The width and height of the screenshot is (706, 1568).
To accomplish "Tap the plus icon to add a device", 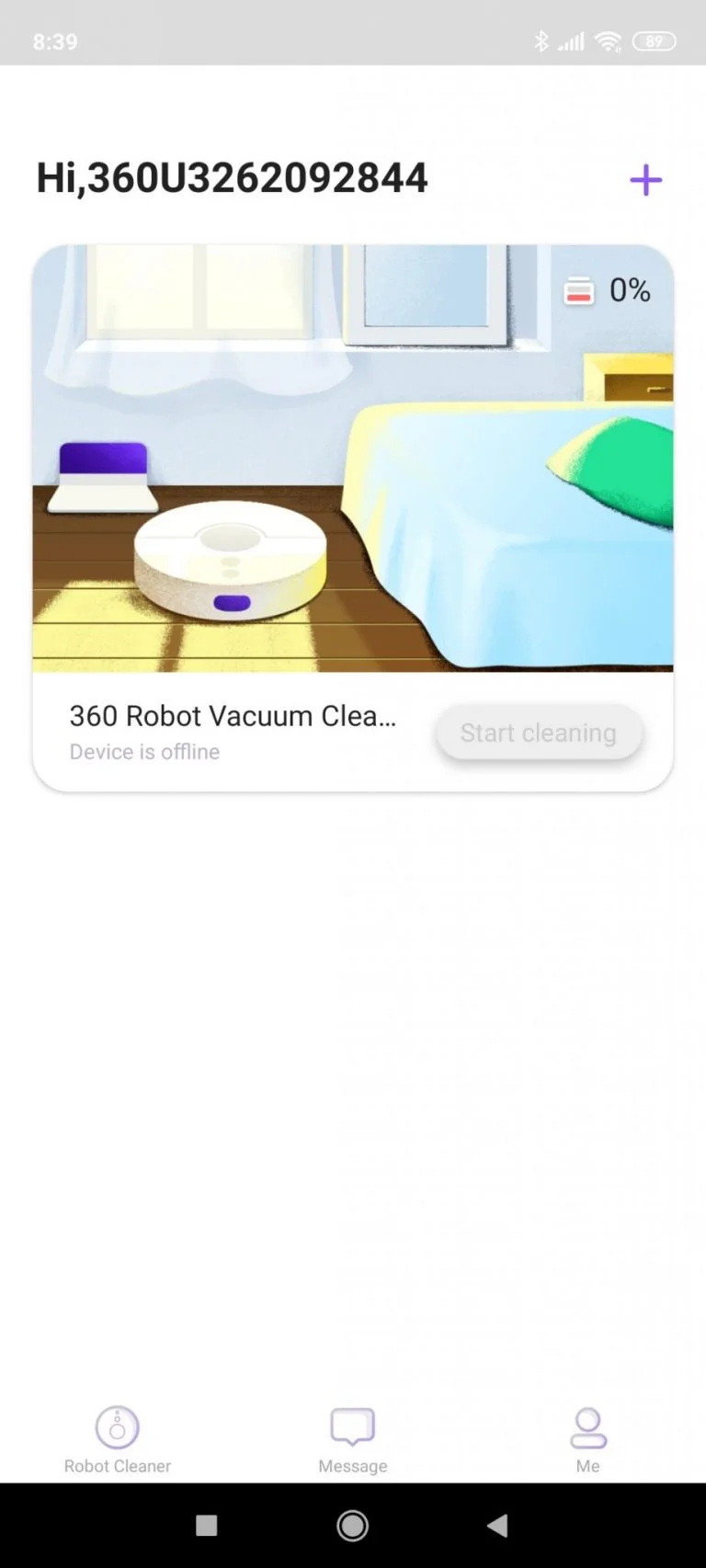I will (x=646, y=180).
